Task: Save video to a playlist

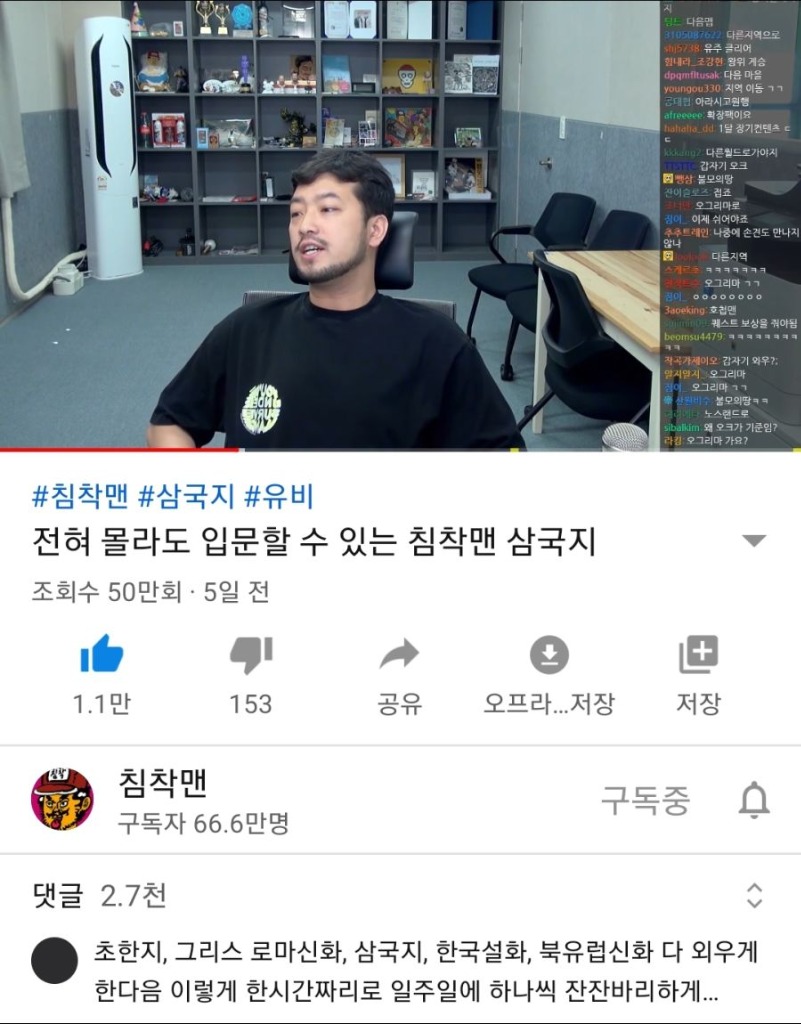Action: [698, 657]
